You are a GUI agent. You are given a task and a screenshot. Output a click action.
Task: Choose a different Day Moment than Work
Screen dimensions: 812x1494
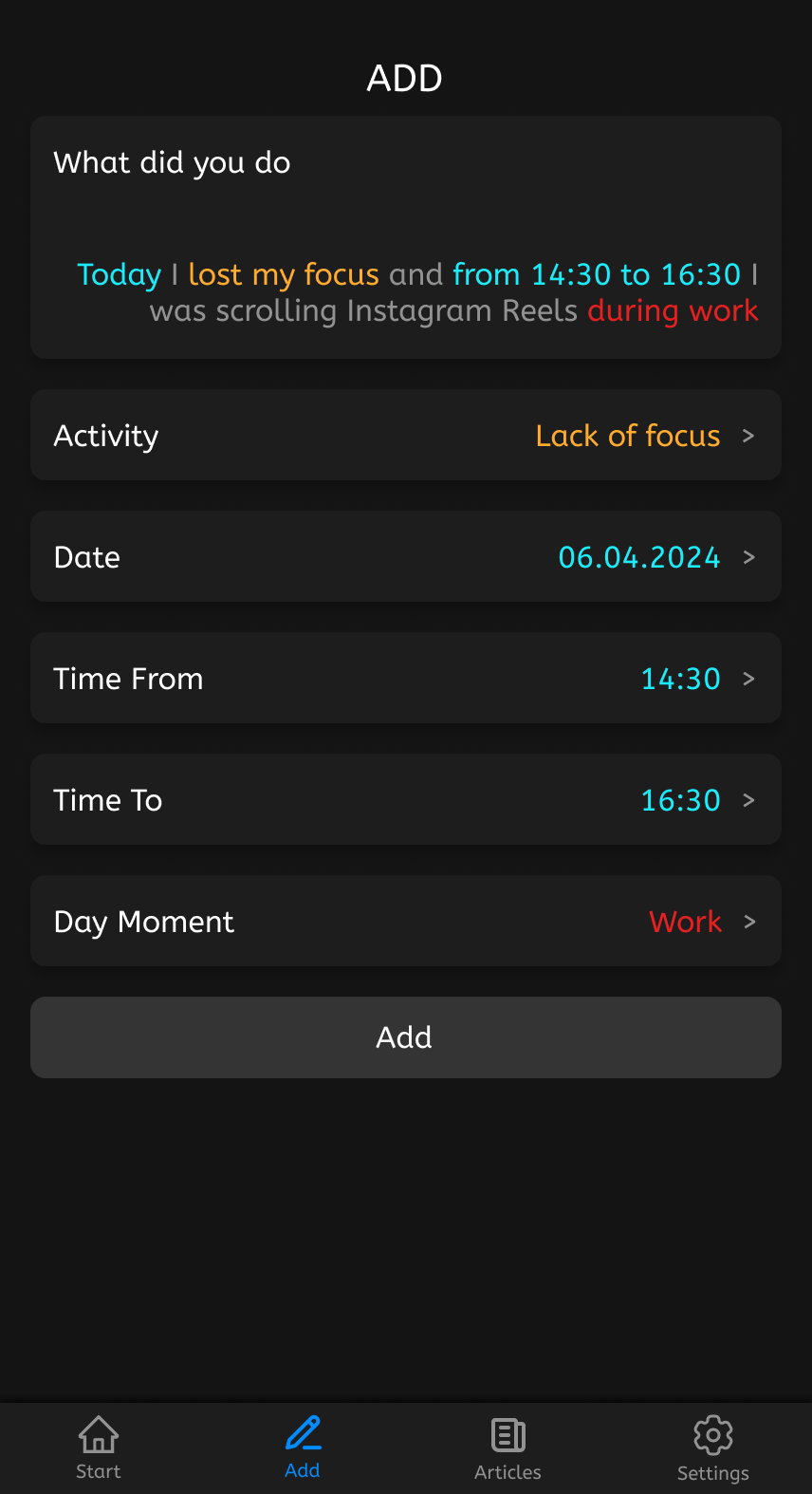tap(406, 921)
